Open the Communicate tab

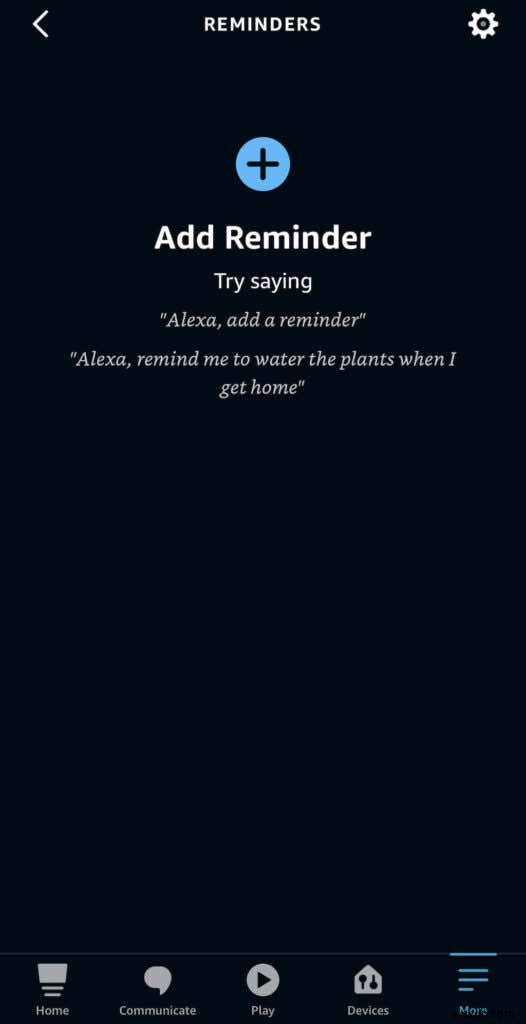coord(157,990)
